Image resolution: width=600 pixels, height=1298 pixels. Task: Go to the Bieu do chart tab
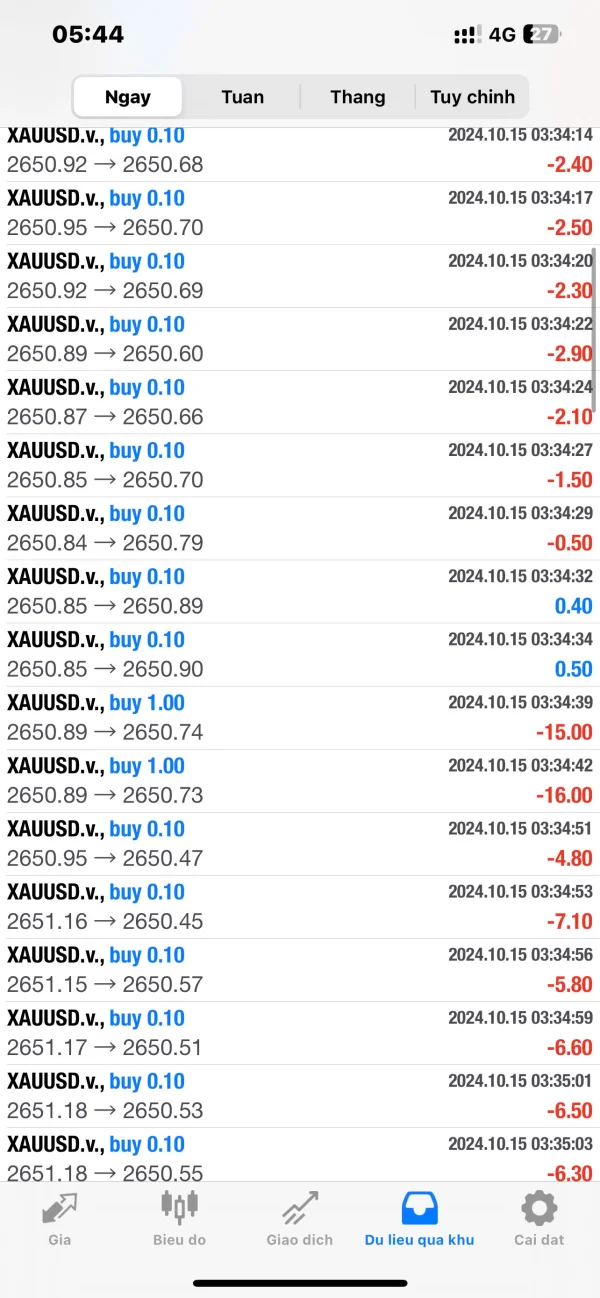(180, 1218)
